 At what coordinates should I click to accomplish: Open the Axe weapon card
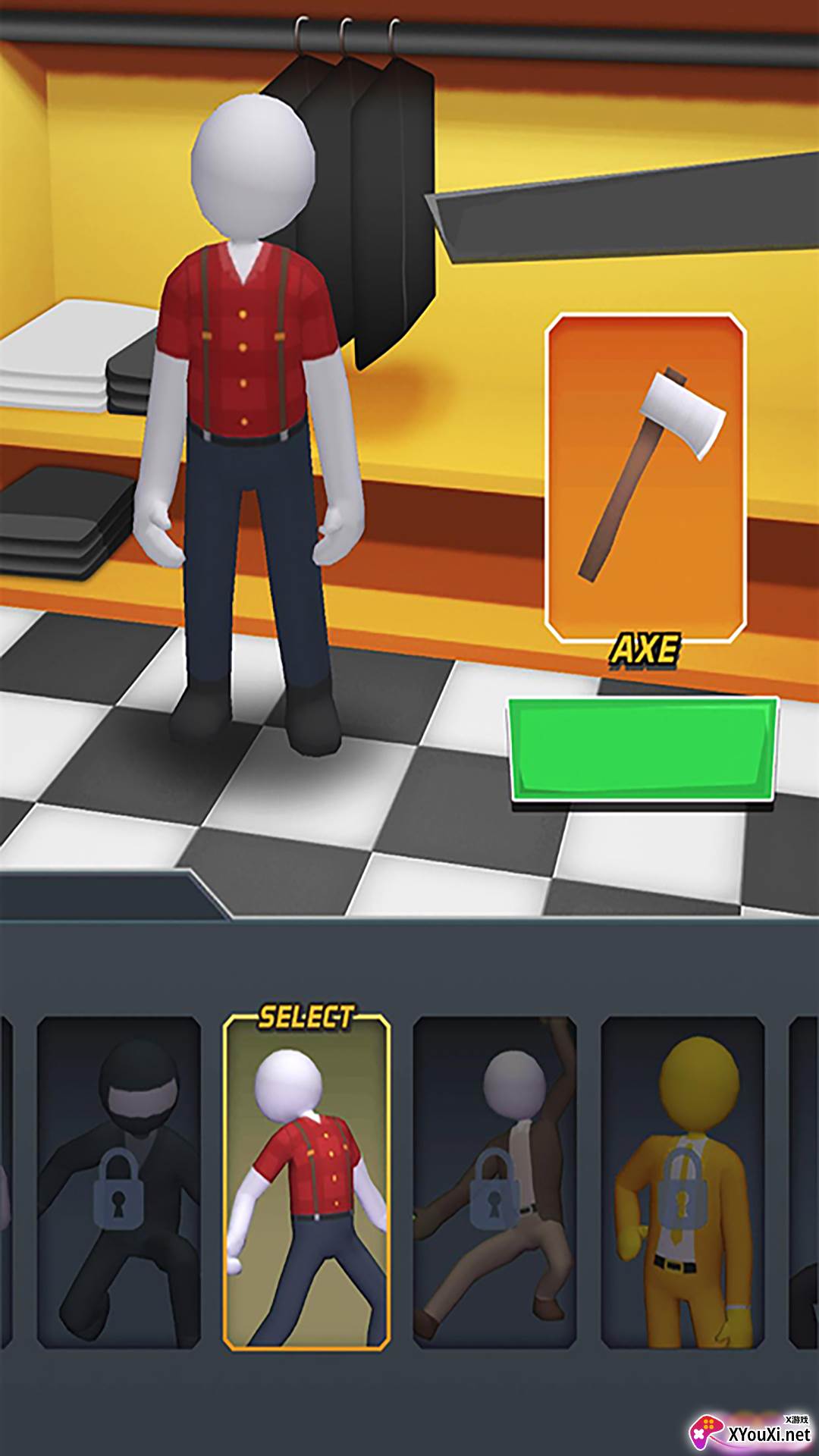pyautogui.click(x=646, y=478)
